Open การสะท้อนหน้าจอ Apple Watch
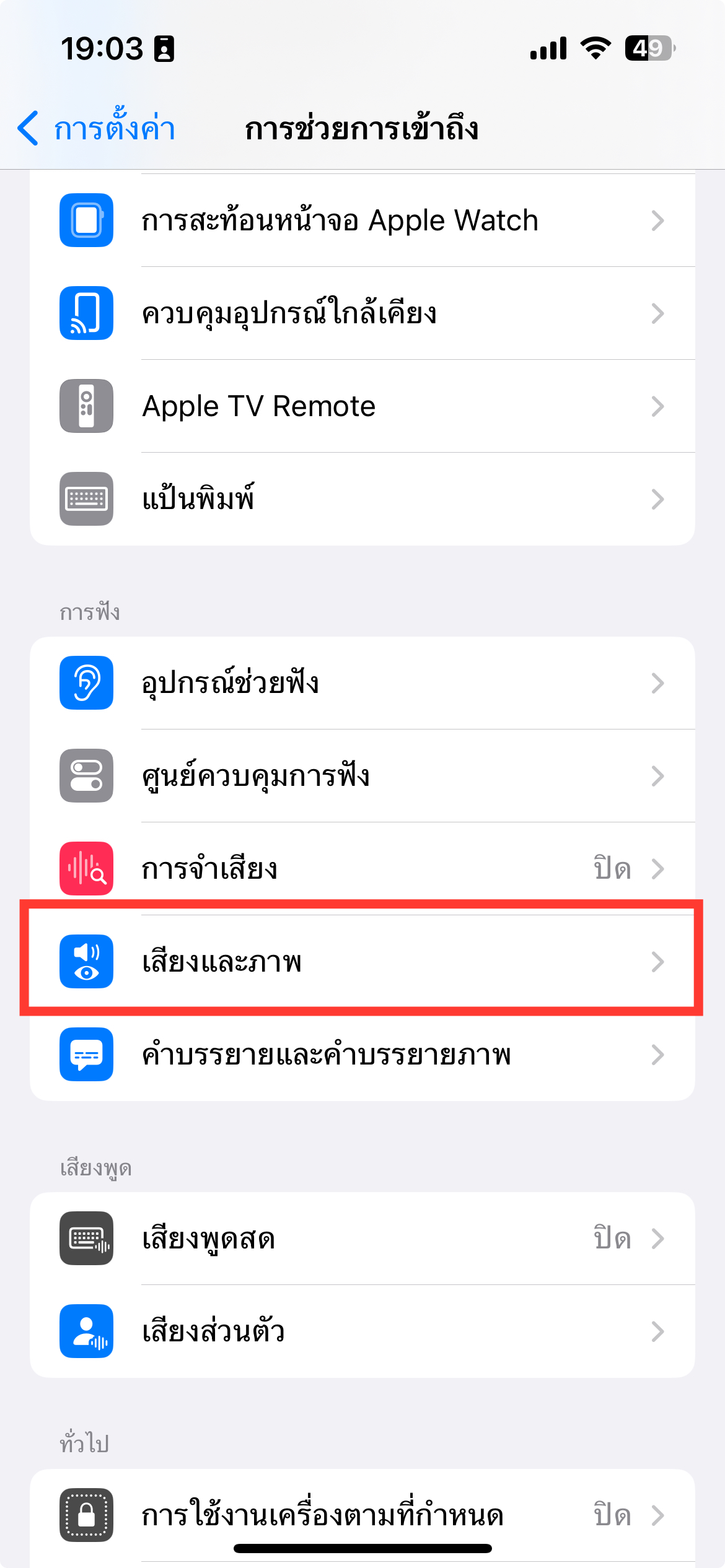Screen dimensions: 725x1568 click(362, 220)
